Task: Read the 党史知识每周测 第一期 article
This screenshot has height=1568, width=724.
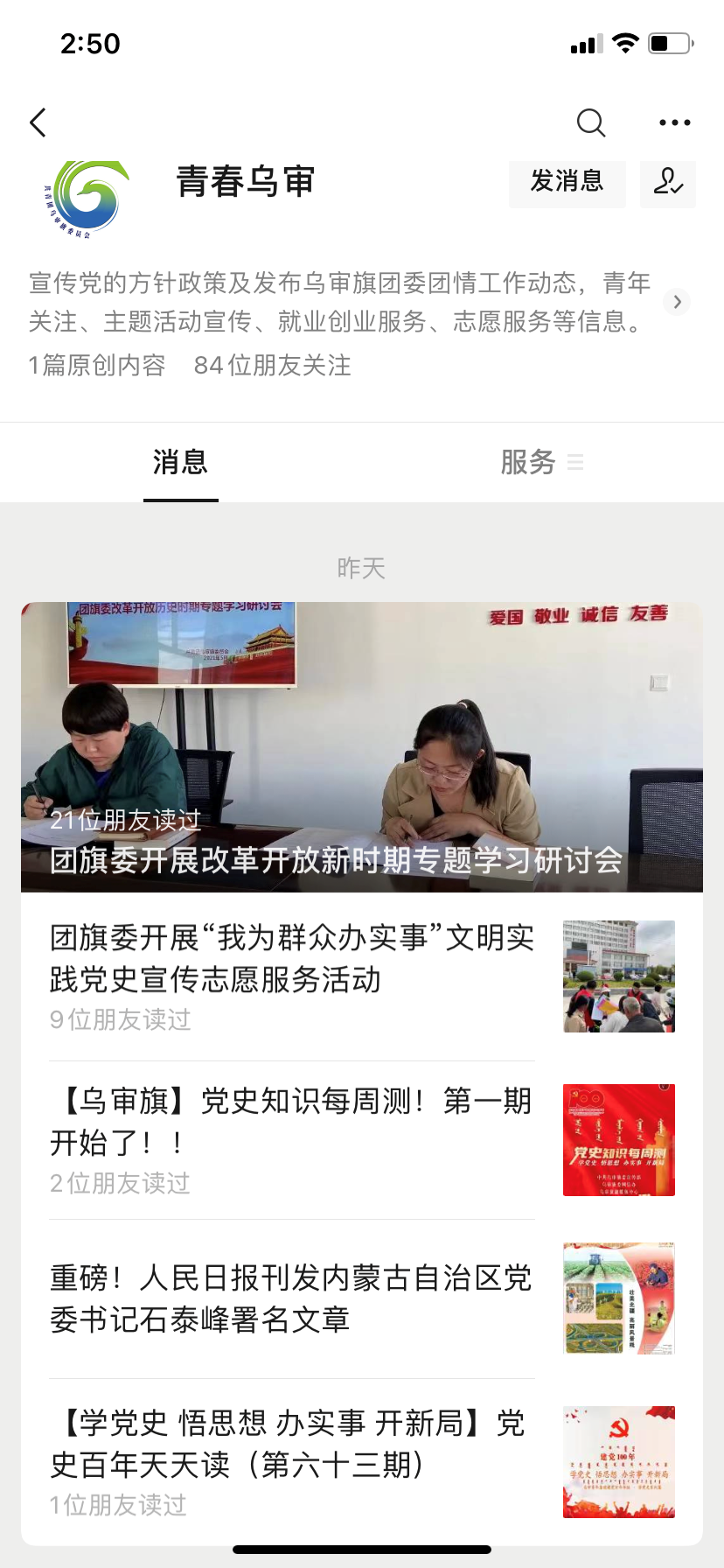Action: [292, 1122]
